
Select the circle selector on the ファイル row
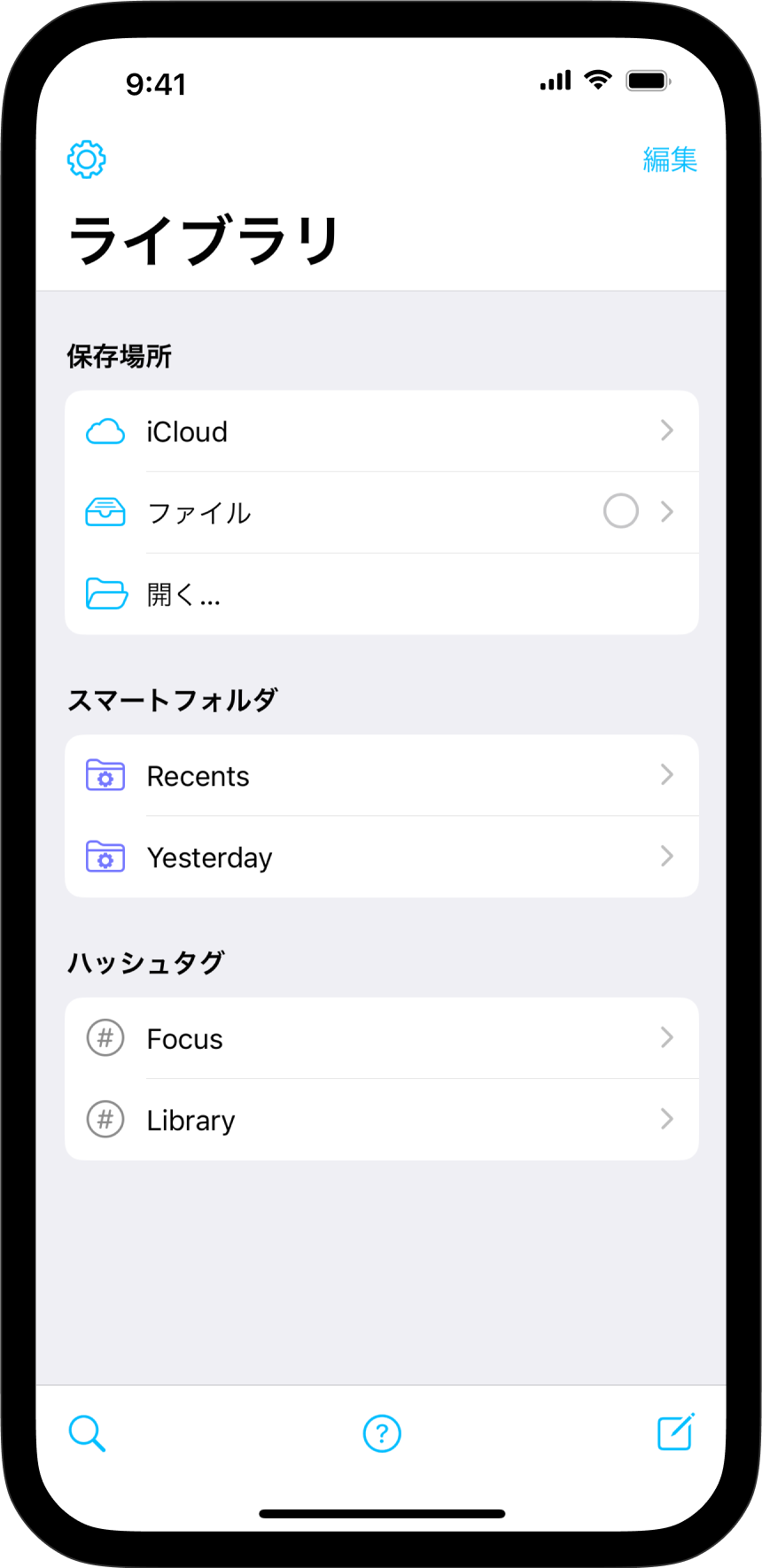click(620, 511)
